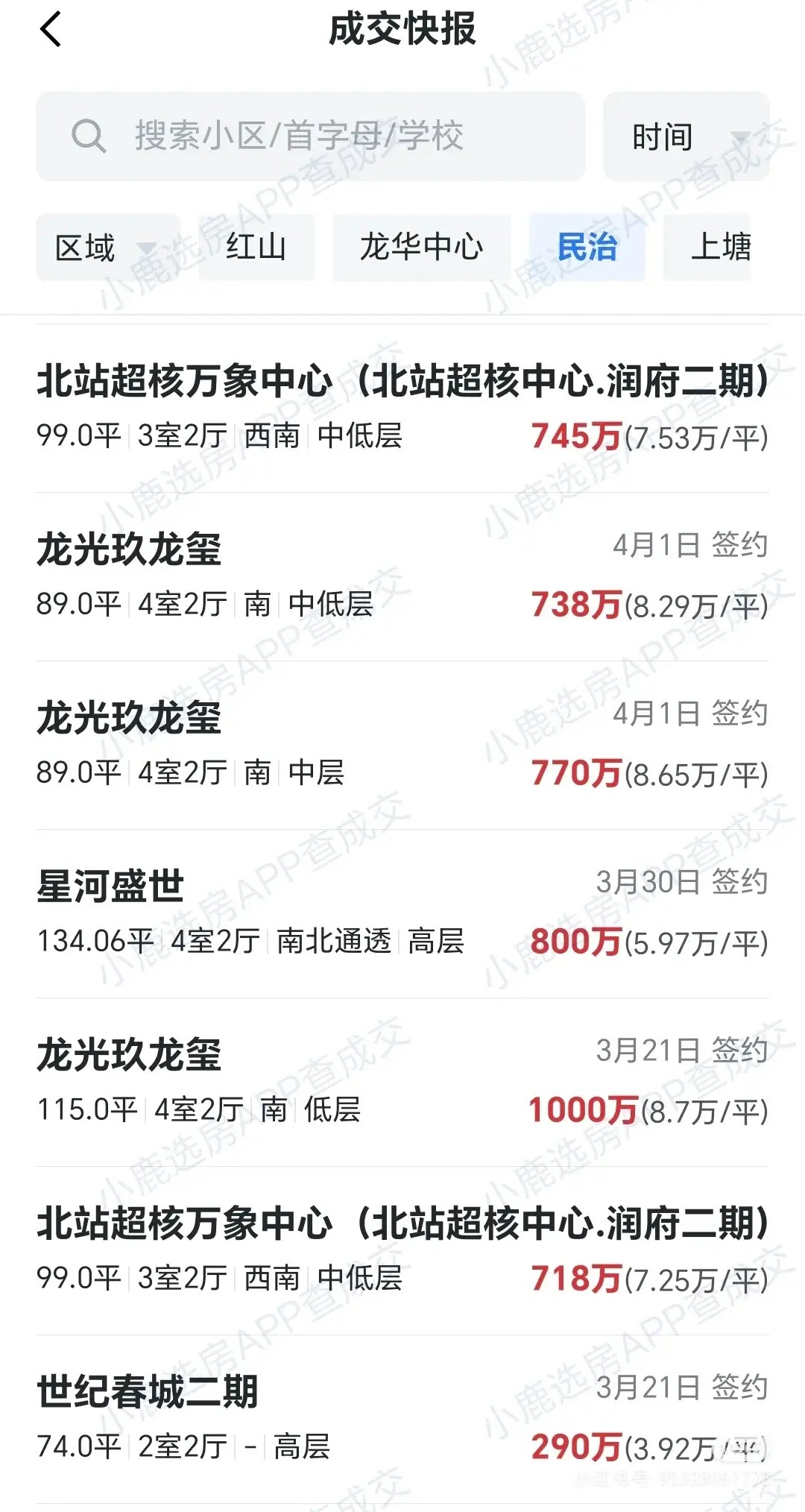Tap the 搜索小区/首字母/学校 search box

(310, 136)
